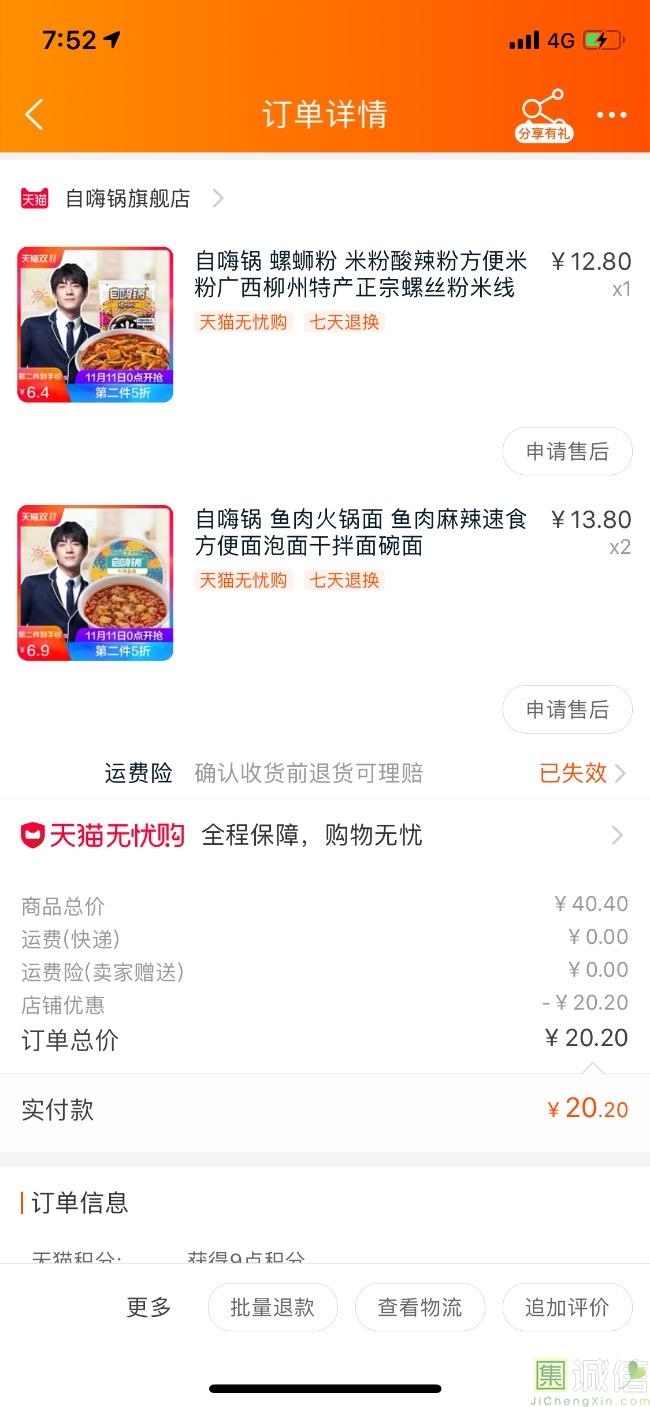Open 自嗨锅旗舰店 store page
This screenshot has height=1407, width=650.
click(x=127, y=198)
